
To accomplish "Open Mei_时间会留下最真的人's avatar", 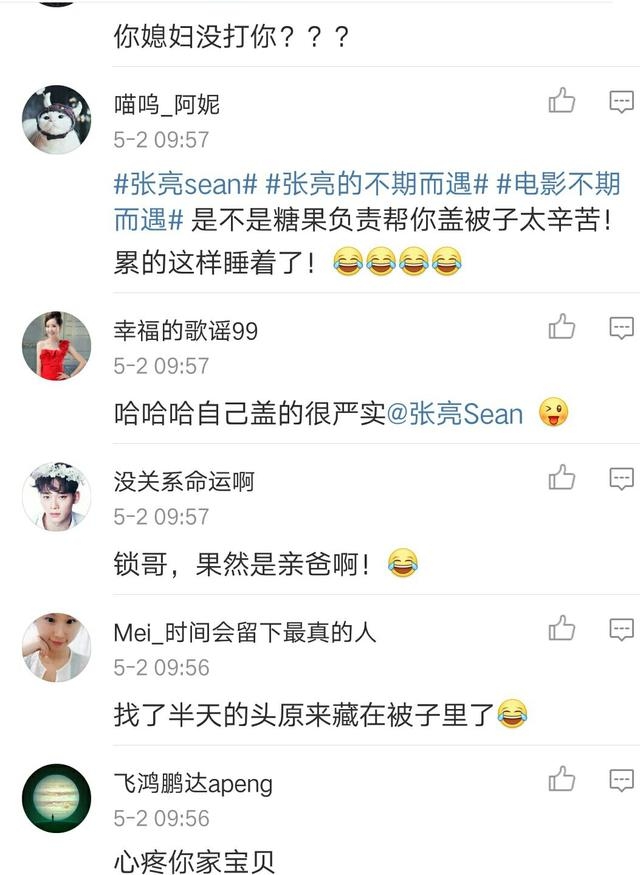I will (56, 647).
